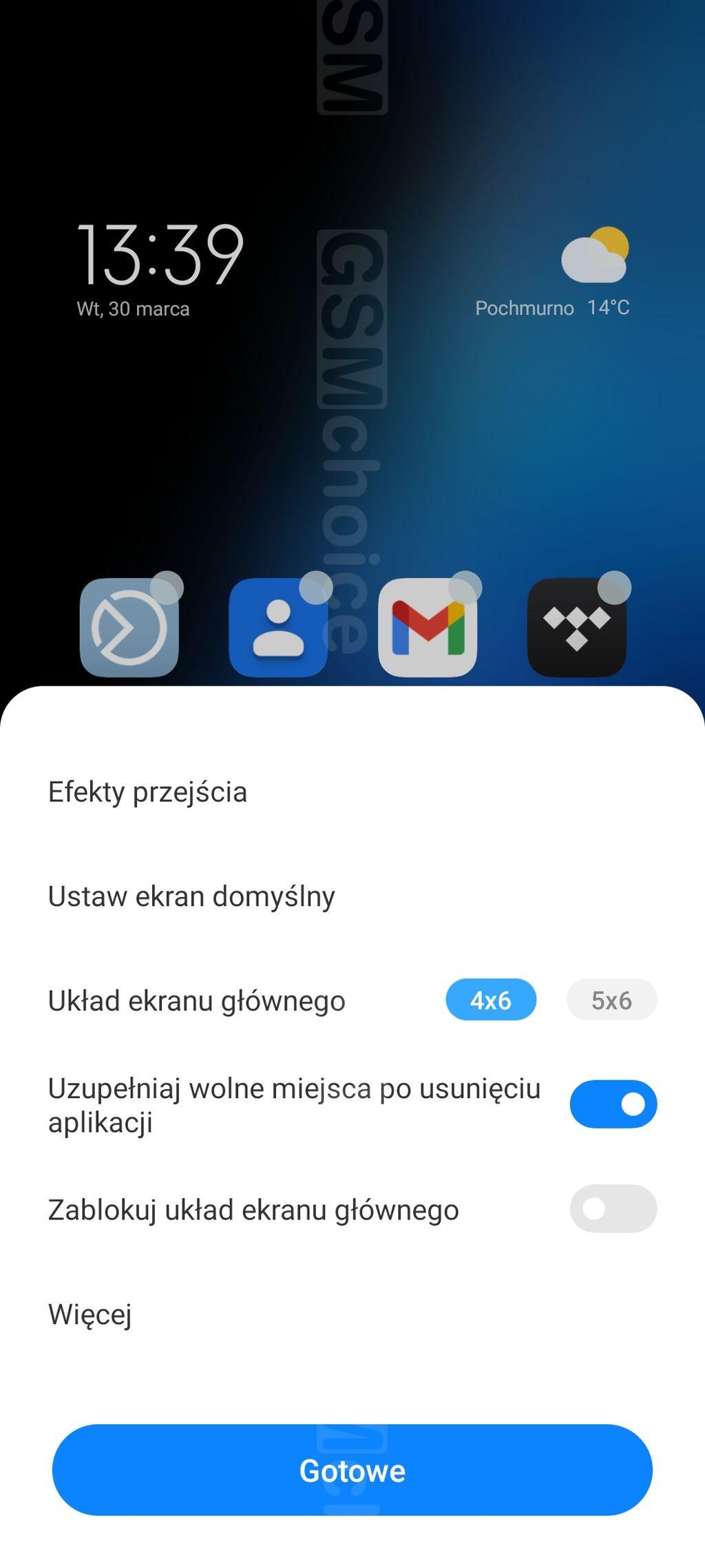Switch home screen layout to 5x6
The image size is (705, 1568).
tap(611, 1000)
